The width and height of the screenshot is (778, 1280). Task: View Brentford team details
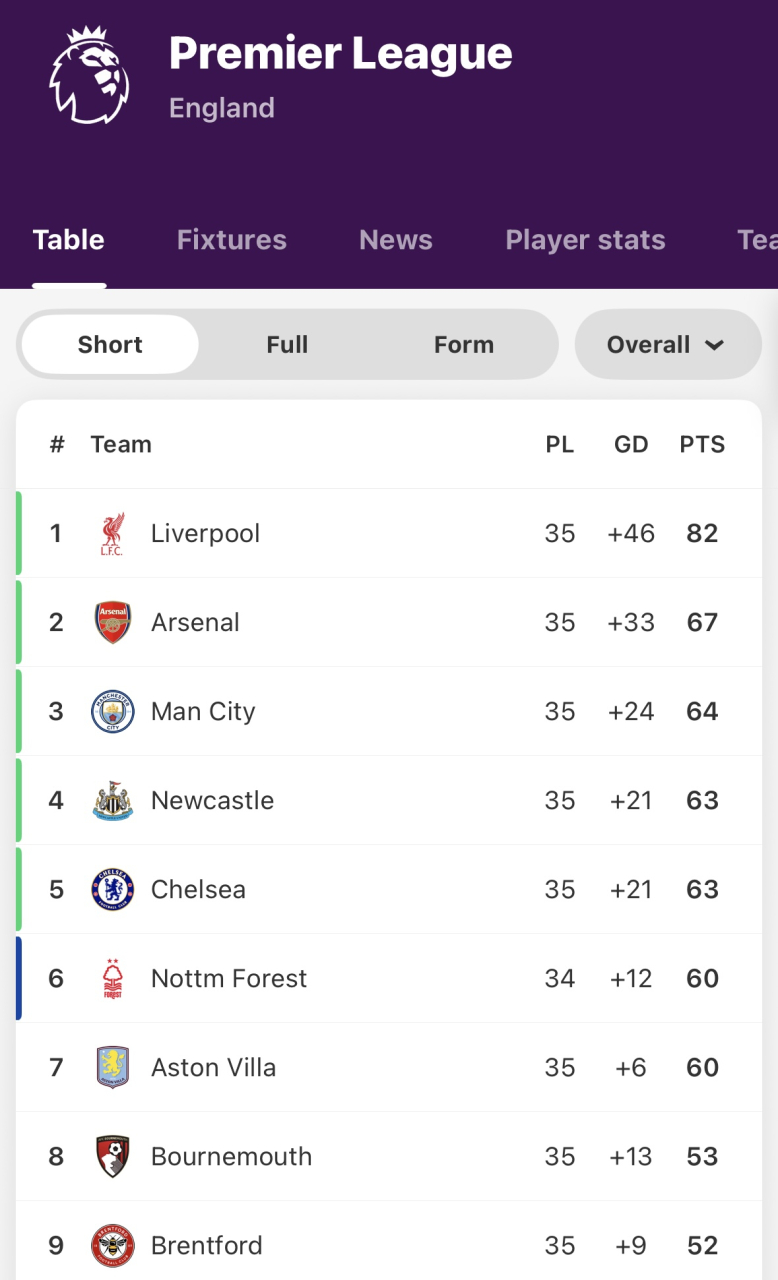pos(389,1241)
